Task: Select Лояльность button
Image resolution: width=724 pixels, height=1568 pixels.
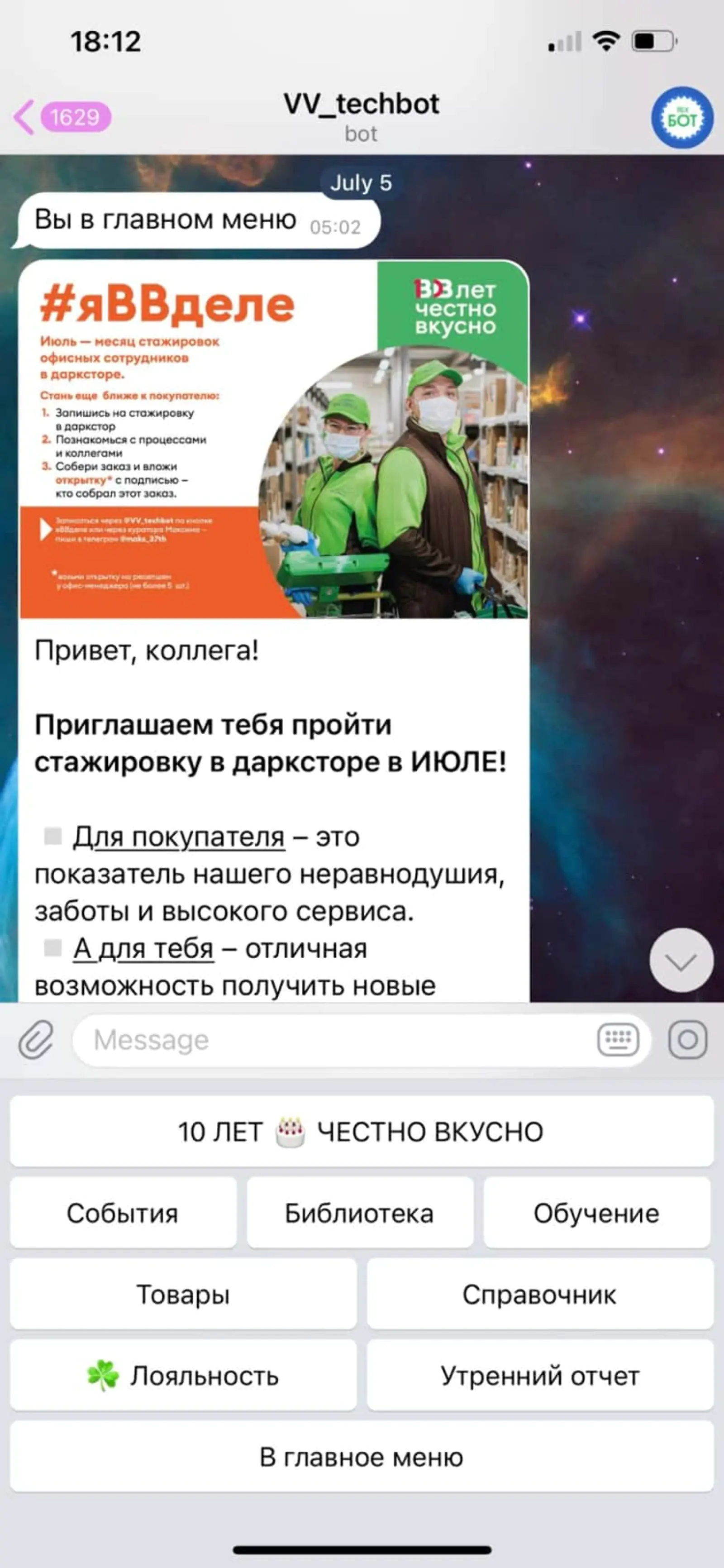Action: (x=183, y=1376)
